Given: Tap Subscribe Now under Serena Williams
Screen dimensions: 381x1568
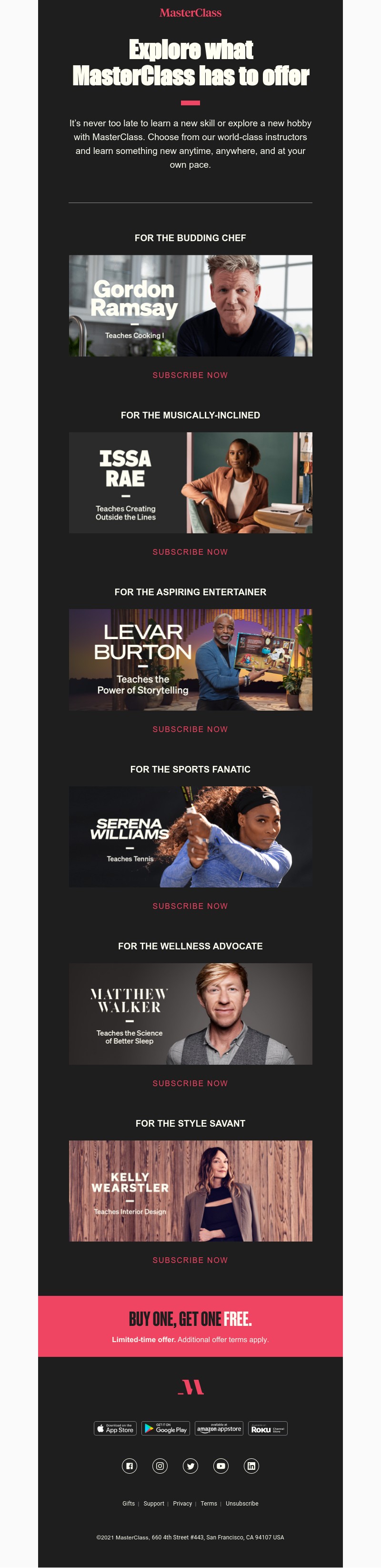Looking at the screenshot, I should 190,906.
